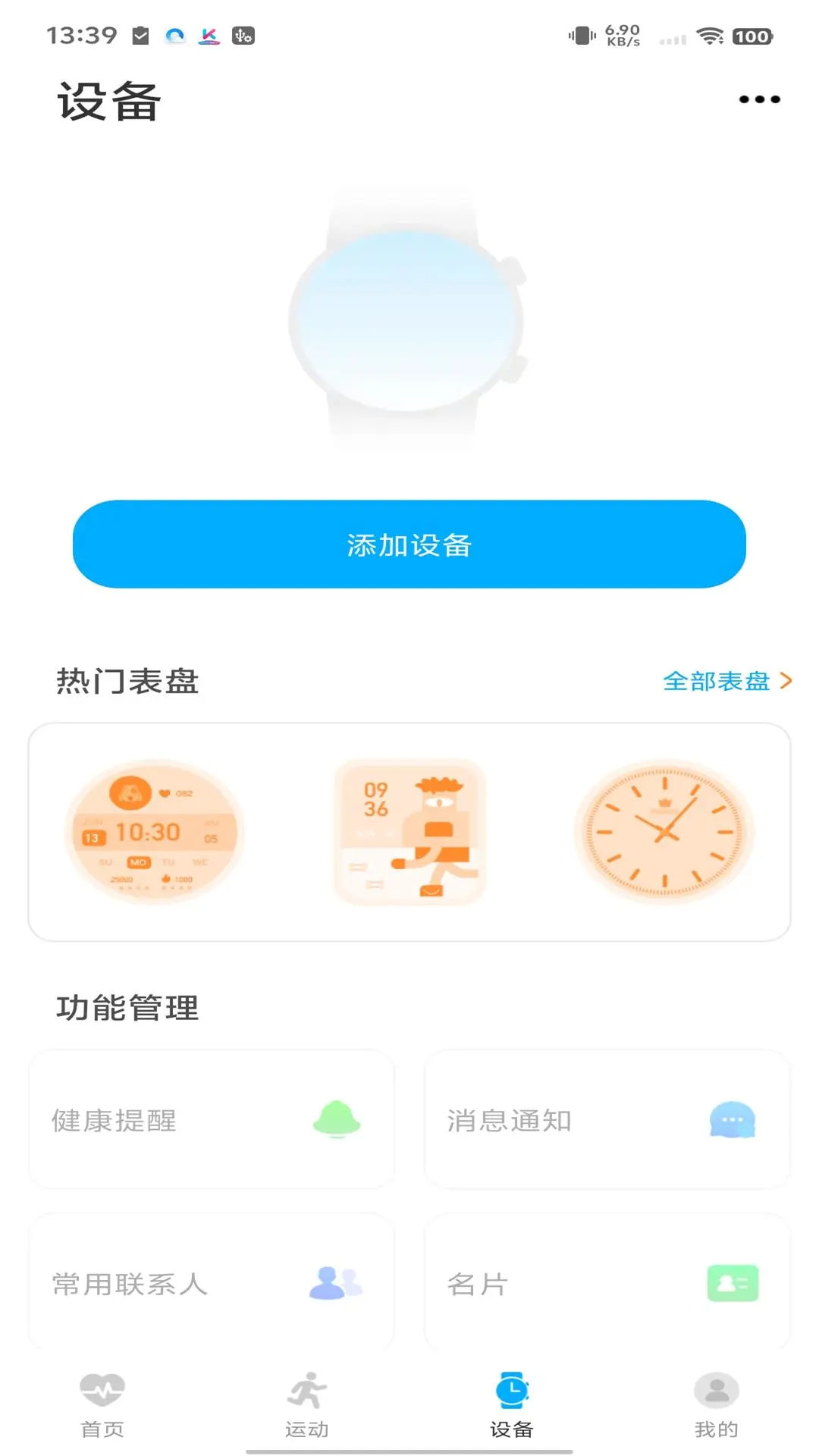Tap the Wi-Fi icon in status bar
This screenshot has height=1456, width=819.
pos(710,34)
